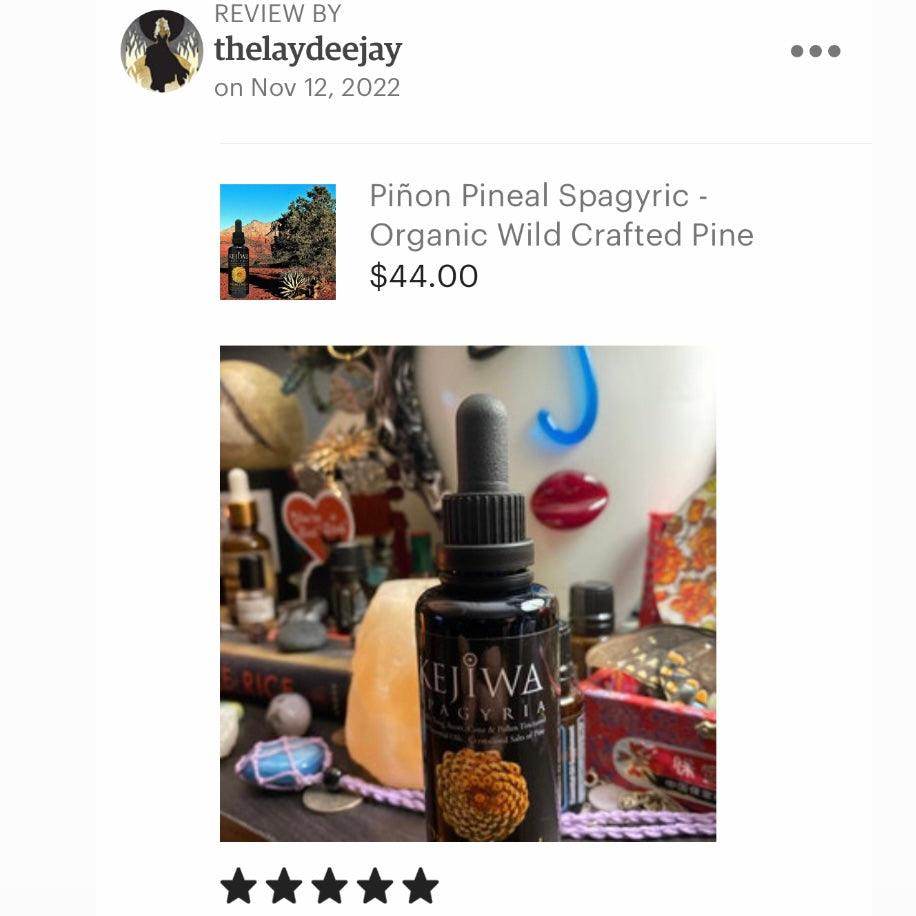Open reviewer name thelaydeejay
Viewport: 916px width, 916px height.
pos(308,49)
